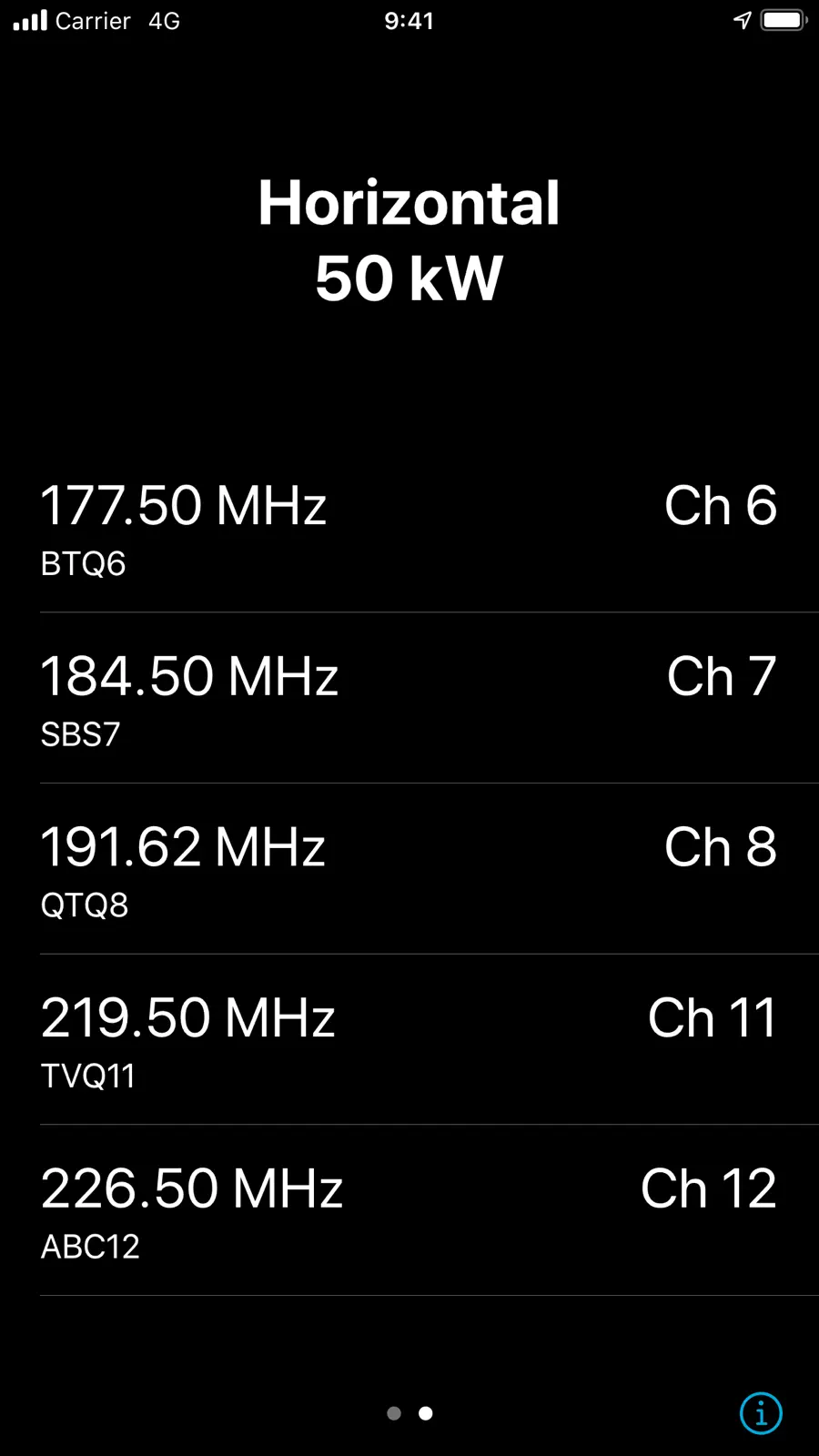The width and height of the screenshot is (819, 1456).
Task: Select the ABC12 226.50 MHz row
Action: click(x=409, y=1210)
